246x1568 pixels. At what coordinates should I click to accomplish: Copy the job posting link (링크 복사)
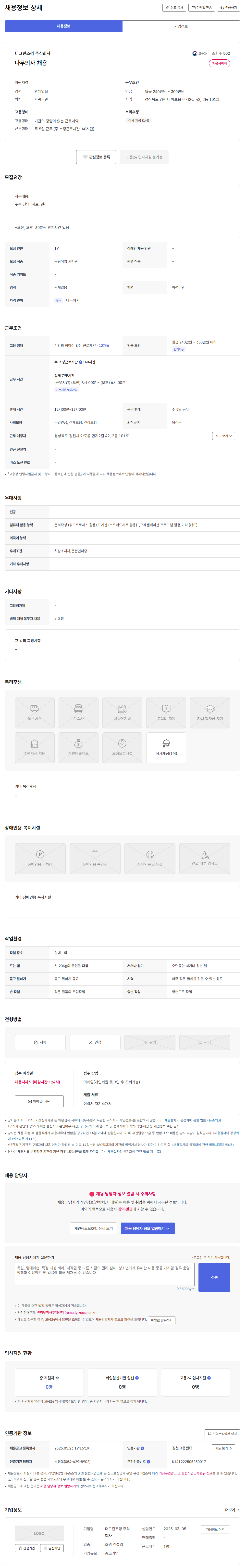point(174,8)
